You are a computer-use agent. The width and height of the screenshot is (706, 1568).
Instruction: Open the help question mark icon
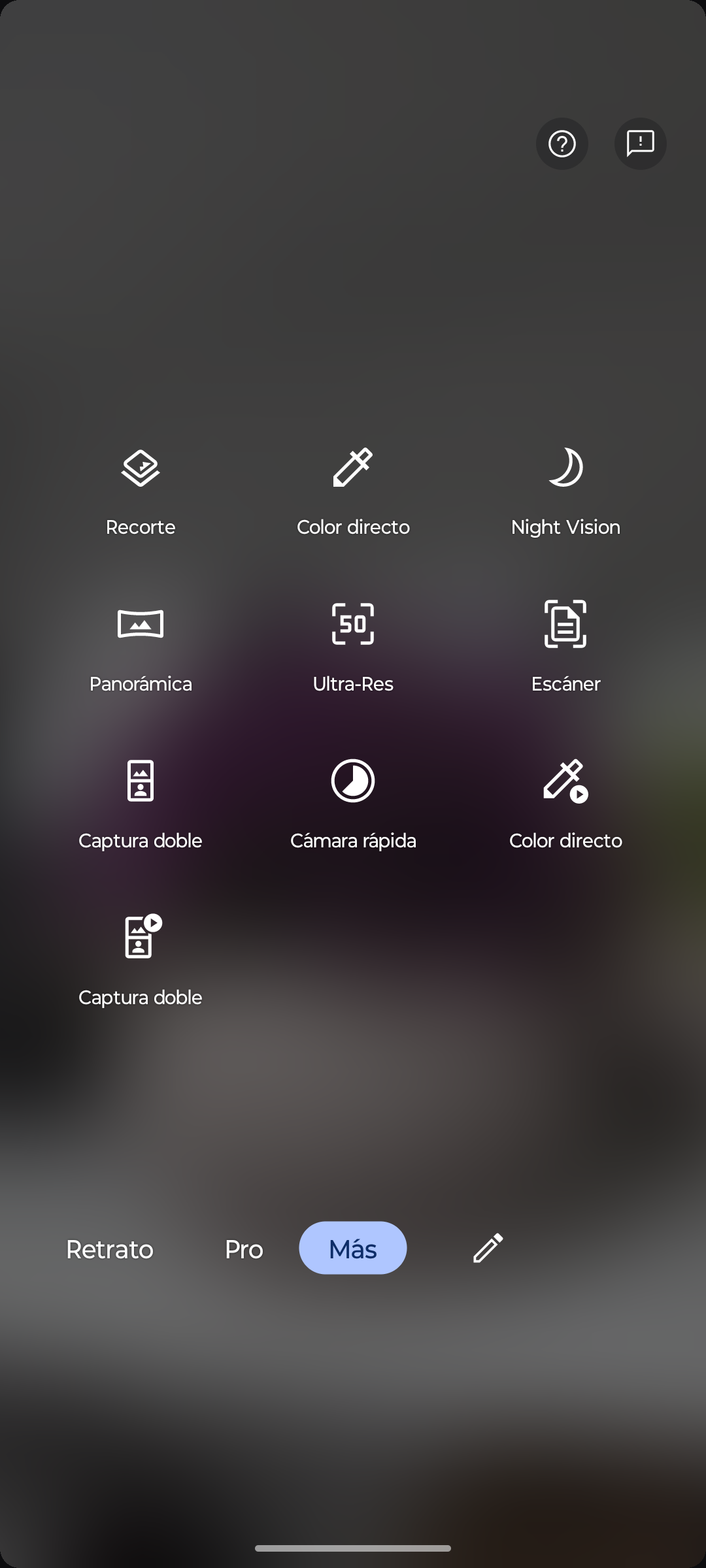point(562,144)
